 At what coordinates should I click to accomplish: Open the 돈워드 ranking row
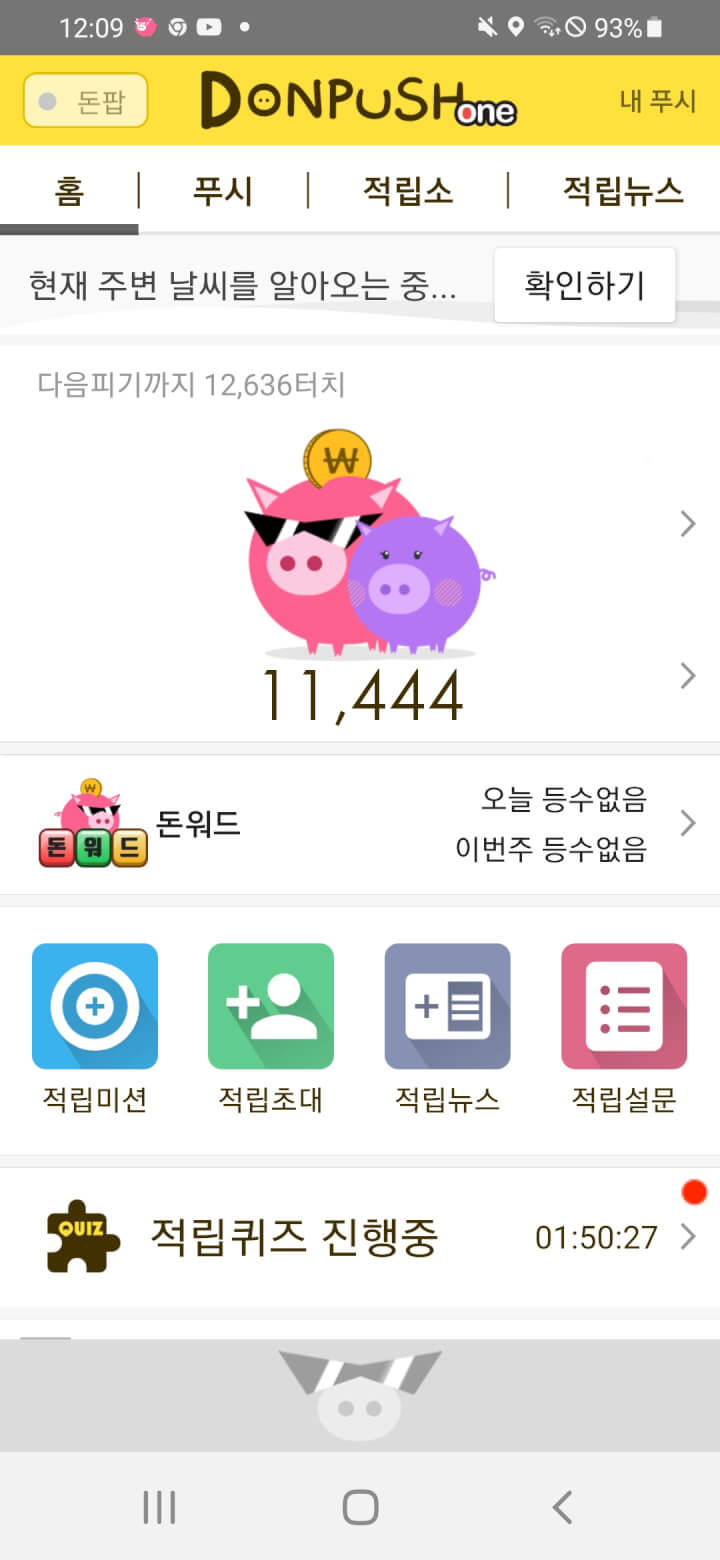point(360,824)
